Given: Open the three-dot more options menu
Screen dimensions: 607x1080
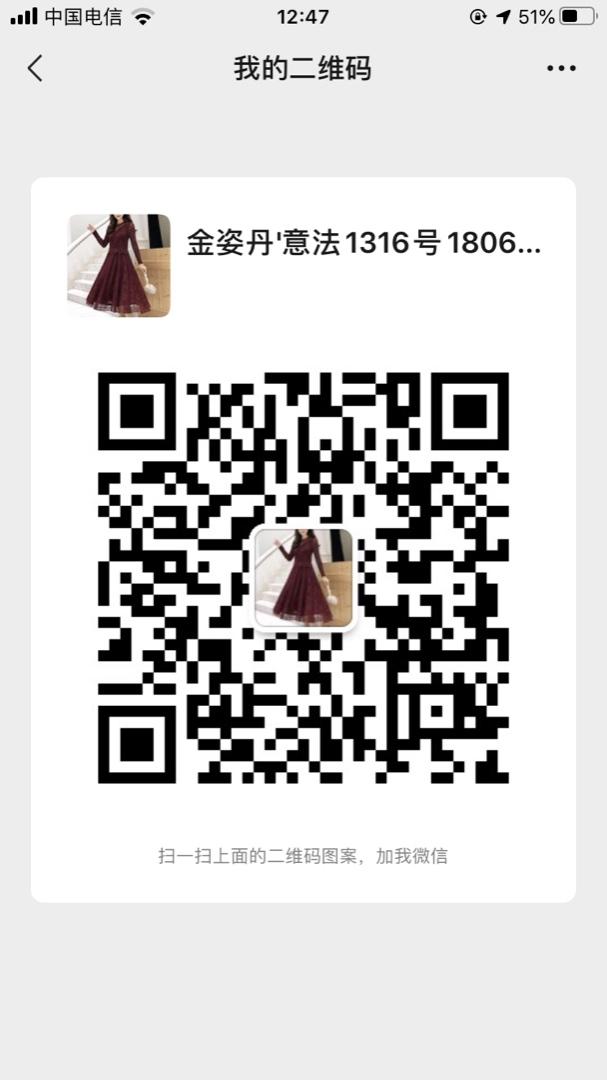Looking at the screenshot, I should (x=561, y=69).
